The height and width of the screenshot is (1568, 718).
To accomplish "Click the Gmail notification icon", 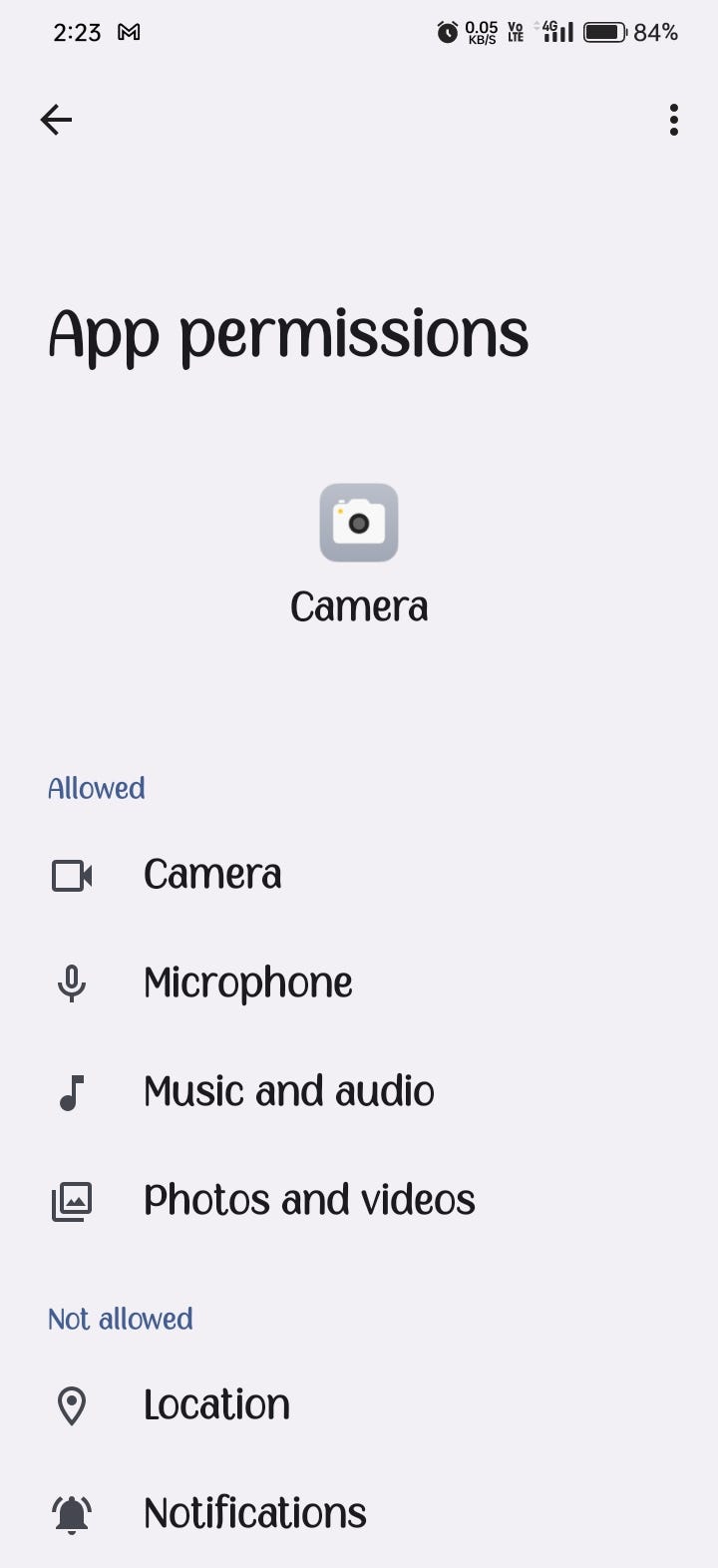I will pyautogui.click(x=129, y=31).
